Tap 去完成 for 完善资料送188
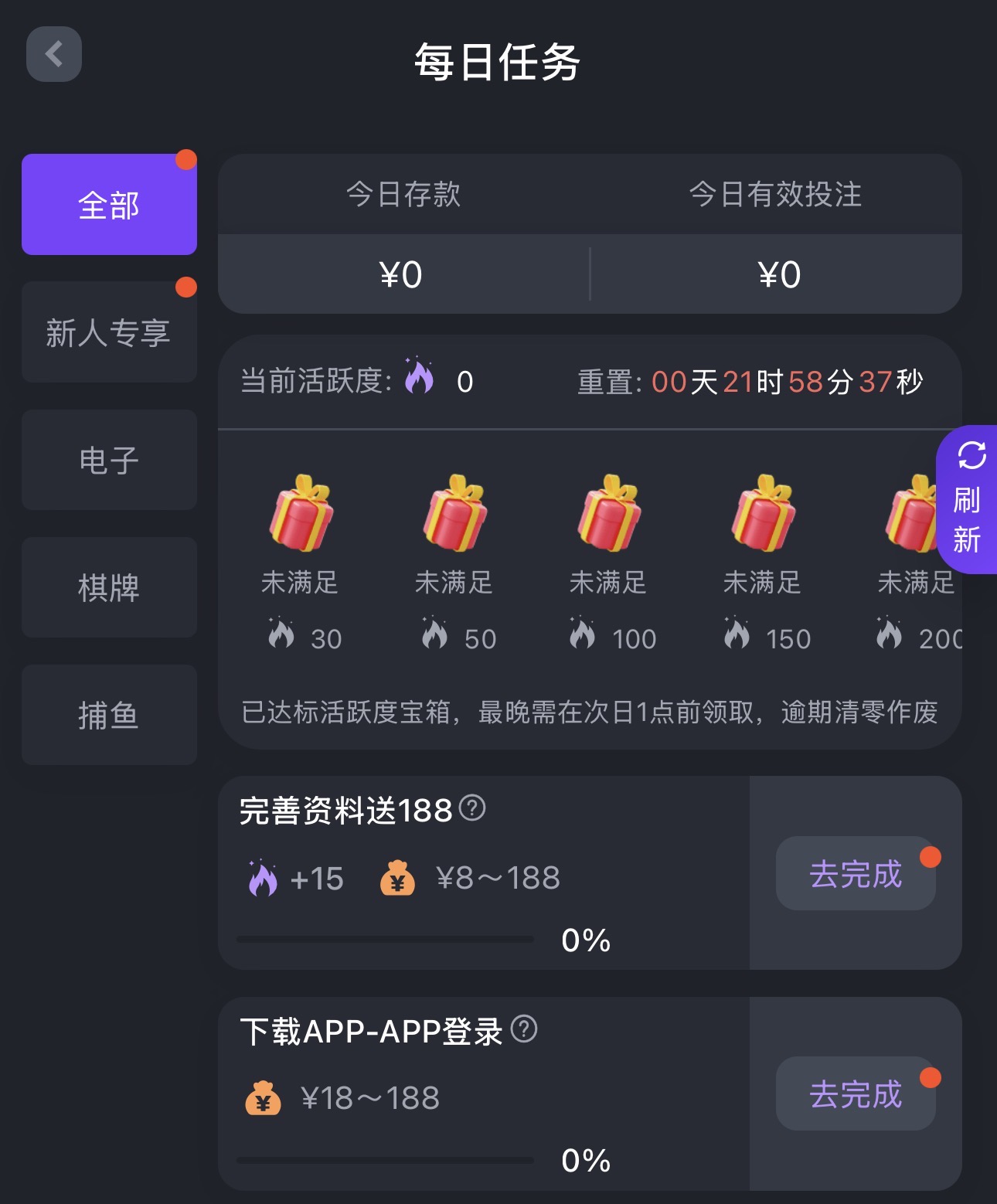 [x=855, y=873]
